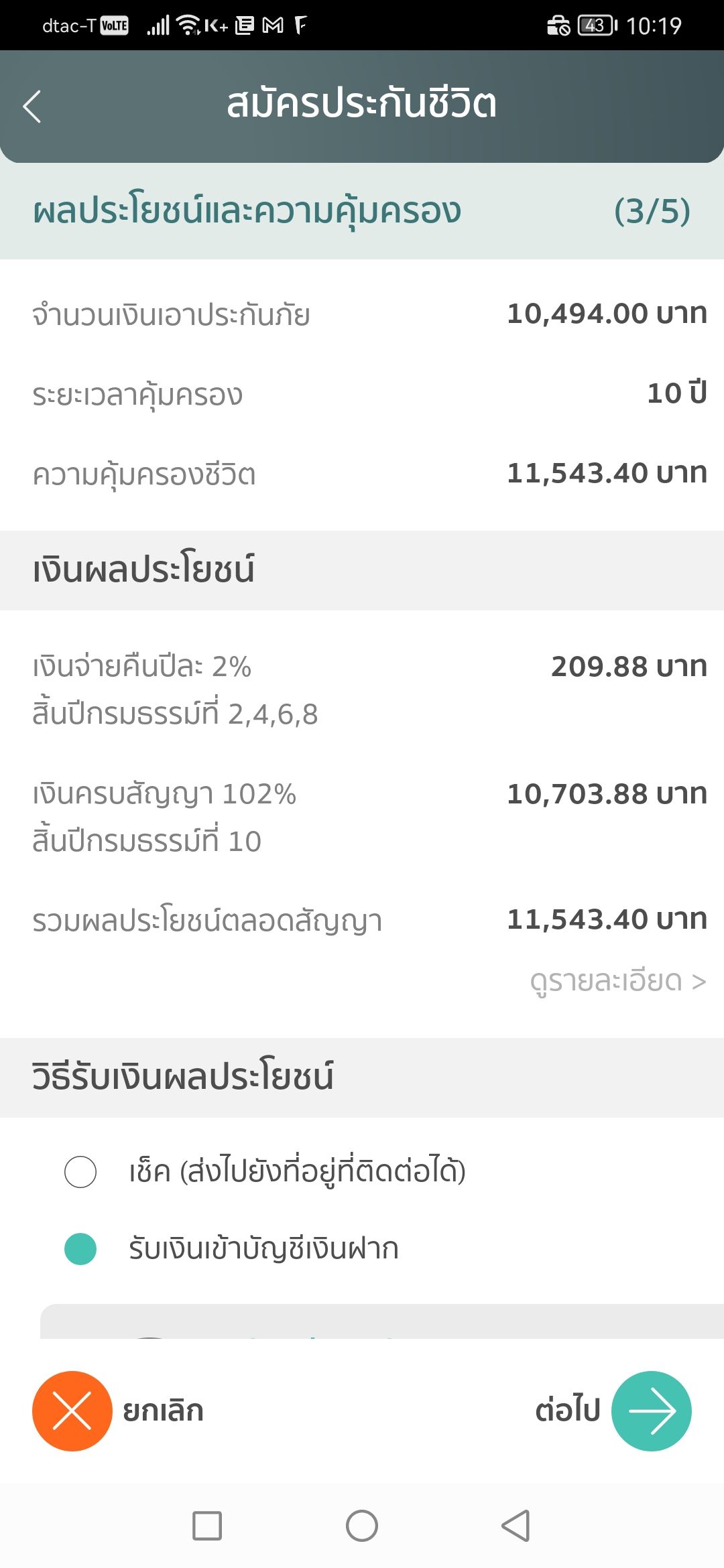Tap the ยกเลิก cancel button

pos(72,1411)
